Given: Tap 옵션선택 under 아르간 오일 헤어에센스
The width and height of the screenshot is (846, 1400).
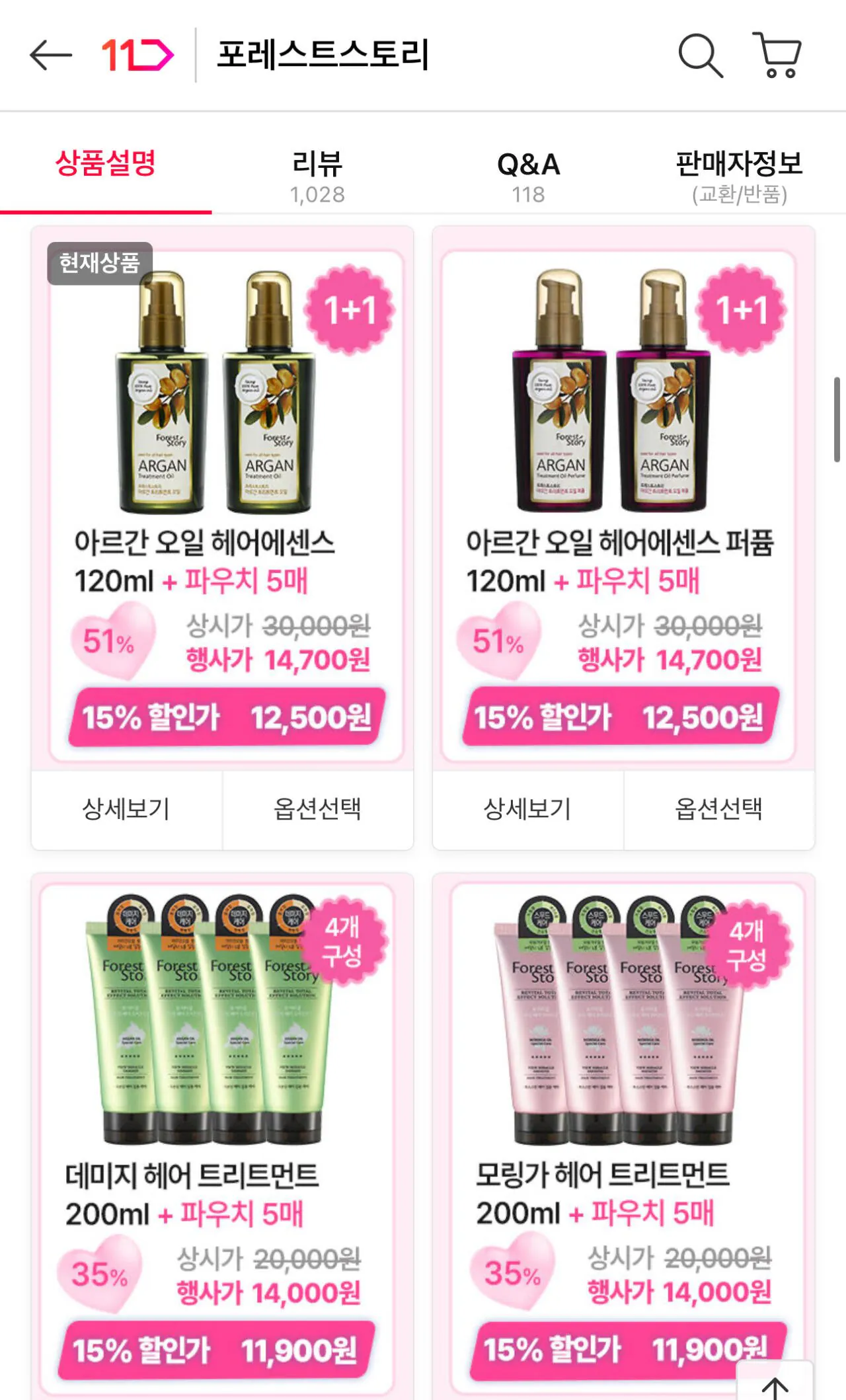Looking at the screenshot, I should click(318, 809).
